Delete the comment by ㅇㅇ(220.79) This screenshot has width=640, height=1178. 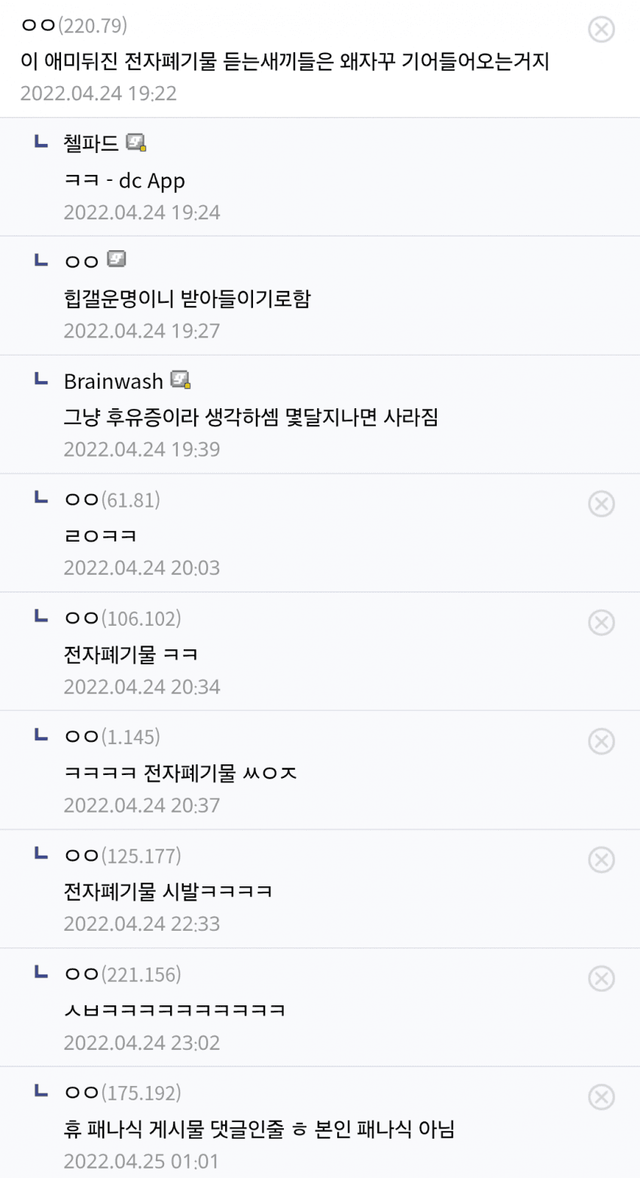[x=601, y=30]
